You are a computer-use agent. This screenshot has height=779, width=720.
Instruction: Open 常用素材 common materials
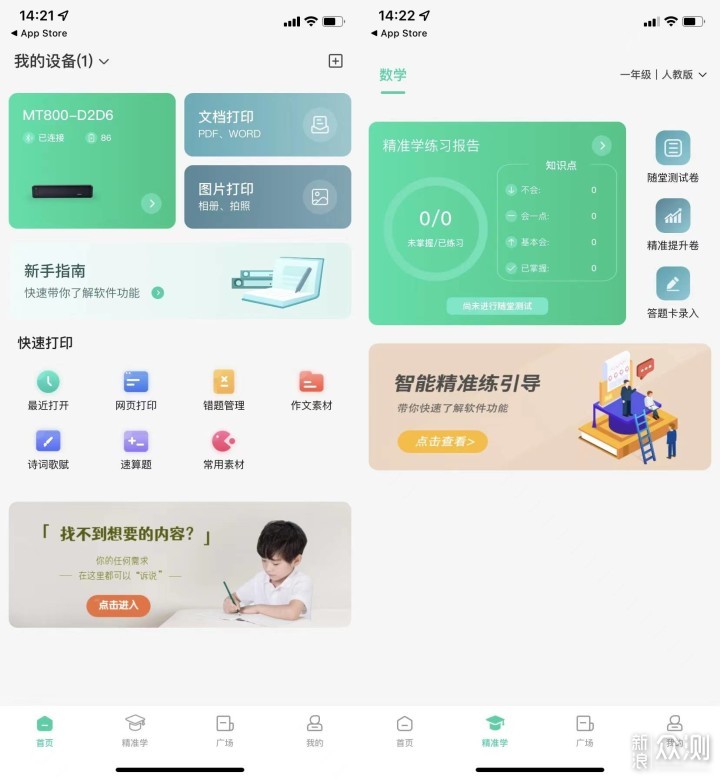click(224, 448)
